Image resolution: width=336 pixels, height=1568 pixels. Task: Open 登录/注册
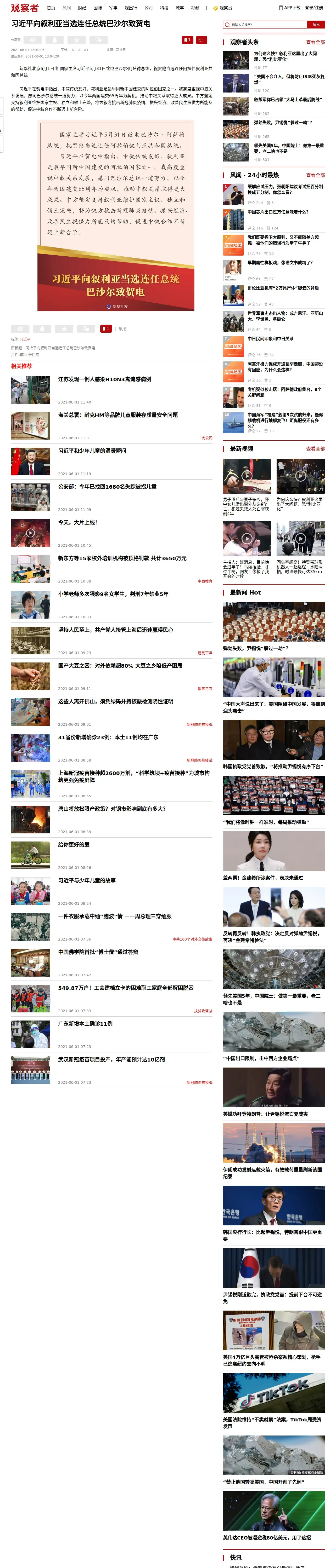[x=314, y=8]
